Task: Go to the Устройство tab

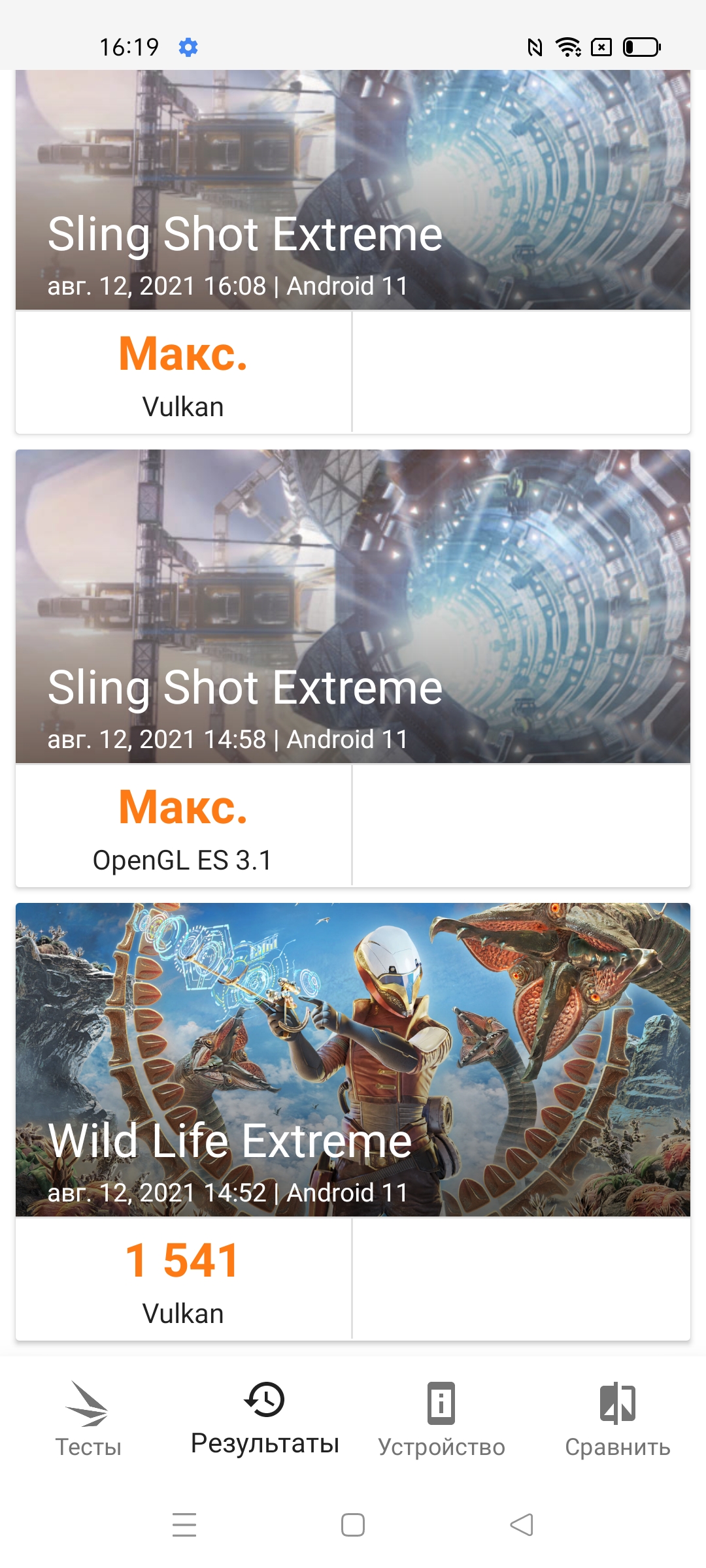Action: tap(441, 1416)
